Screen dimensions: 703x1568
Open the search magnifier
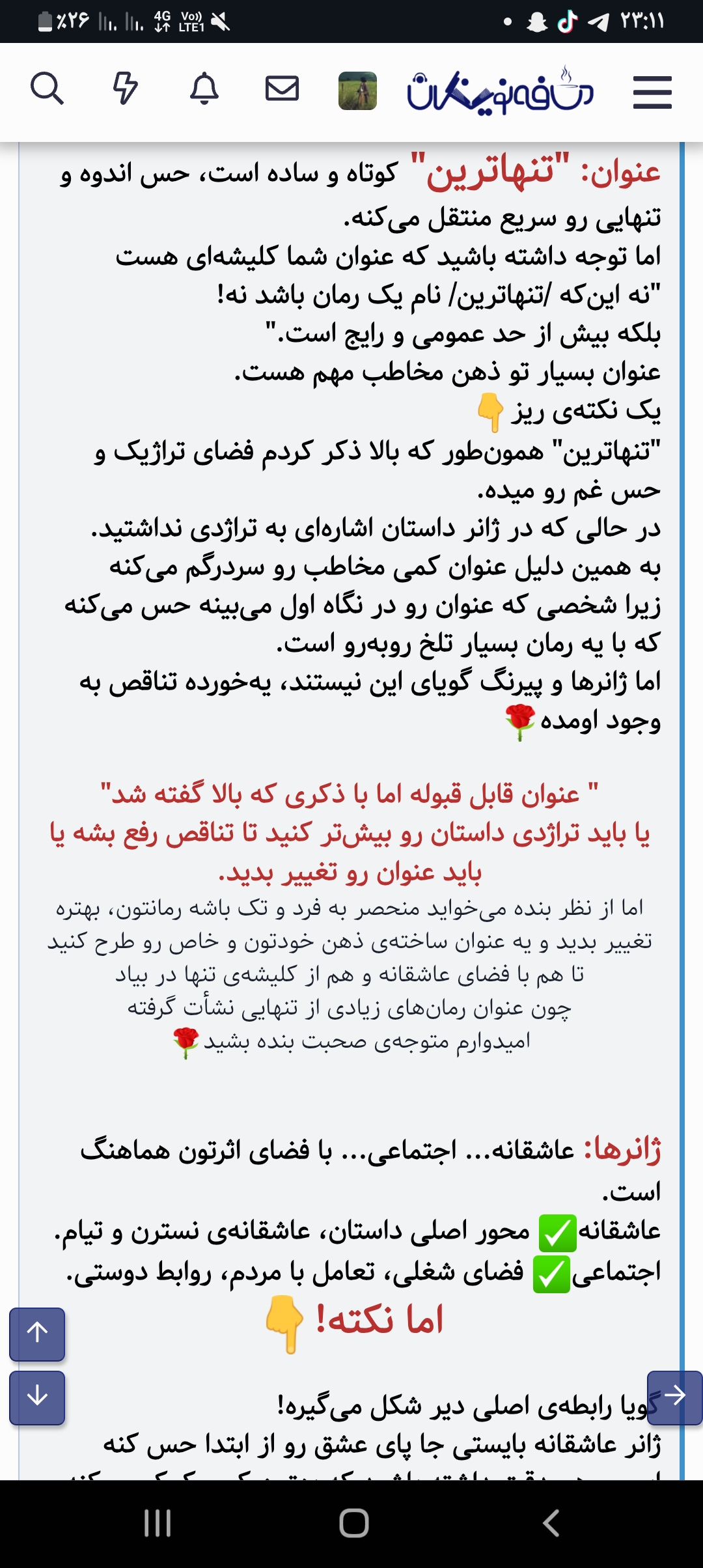(x=47, y=89)
